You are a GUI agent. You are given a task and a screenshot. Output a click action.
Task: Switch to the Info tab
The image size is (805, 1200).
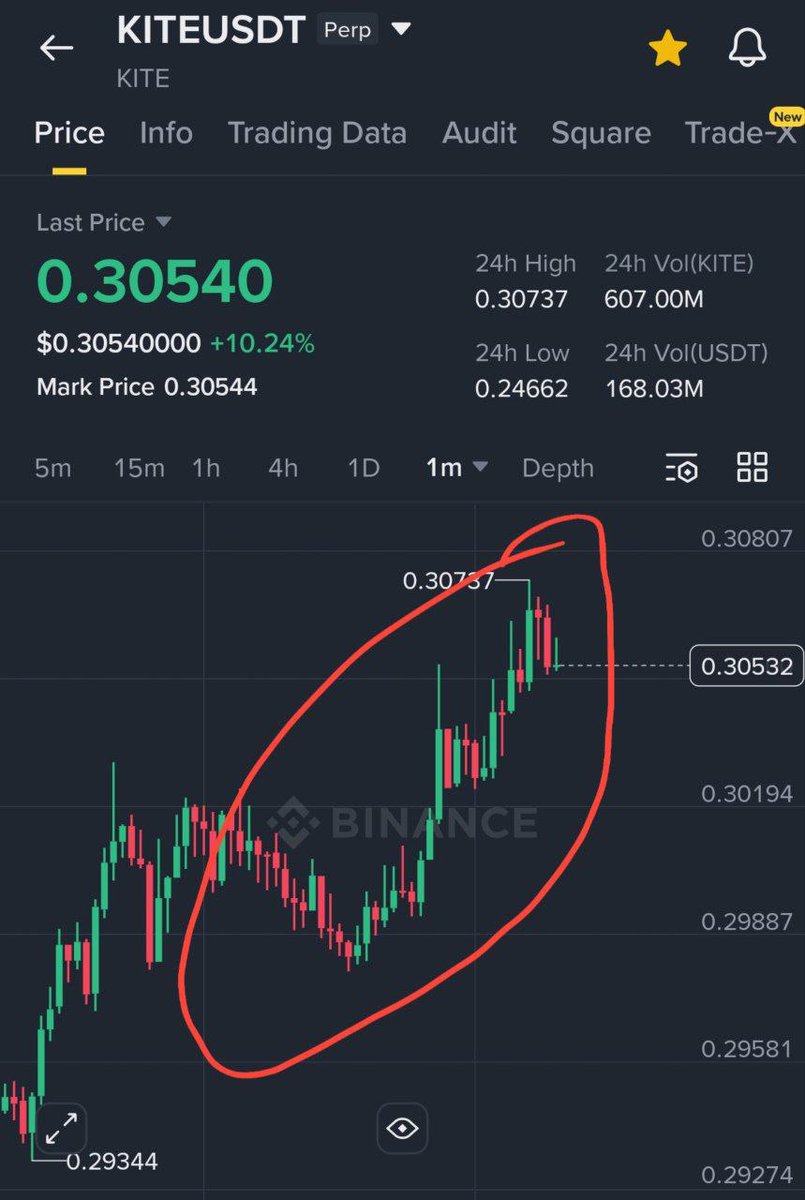click(166, 133)
